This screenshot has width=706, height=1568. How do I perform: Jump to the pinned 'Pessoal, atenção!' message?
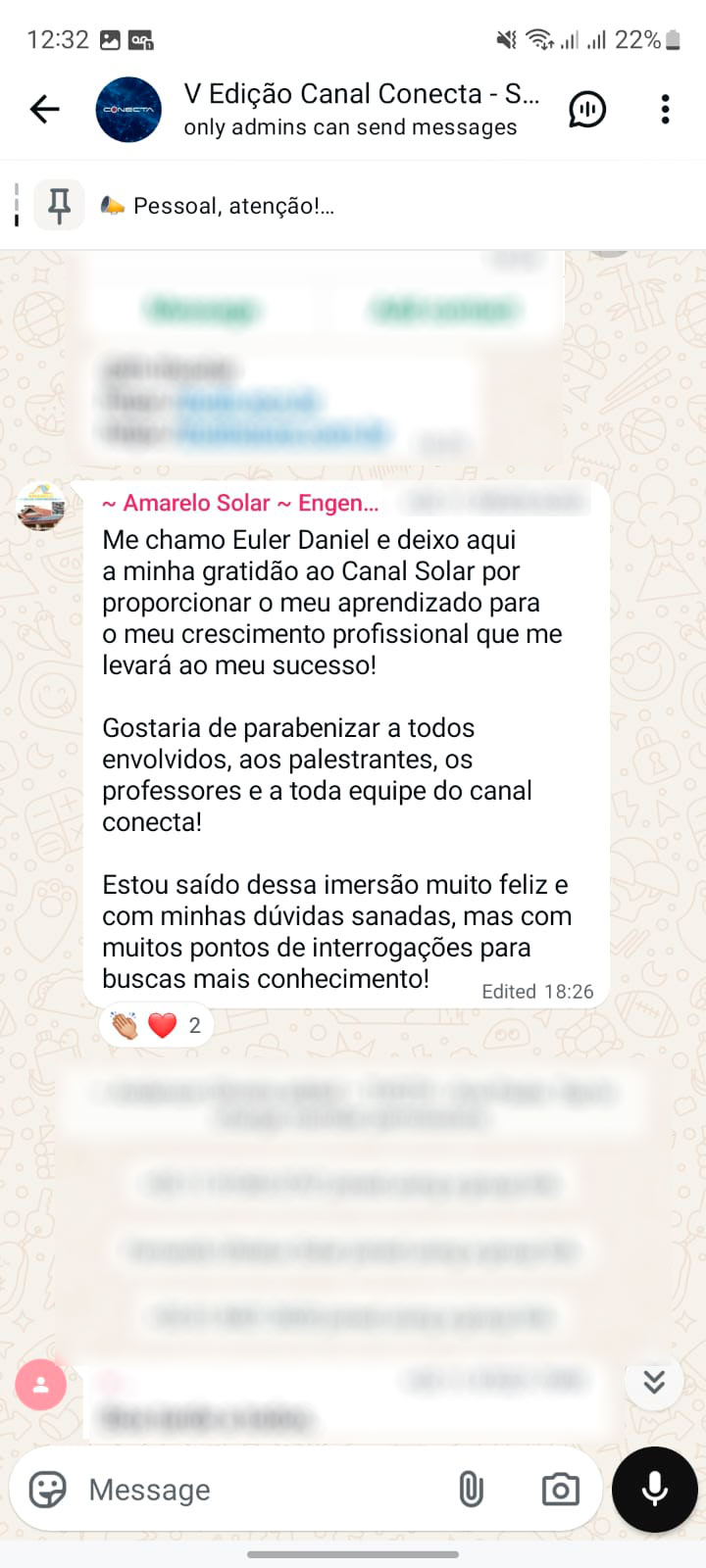pos(233,206)
